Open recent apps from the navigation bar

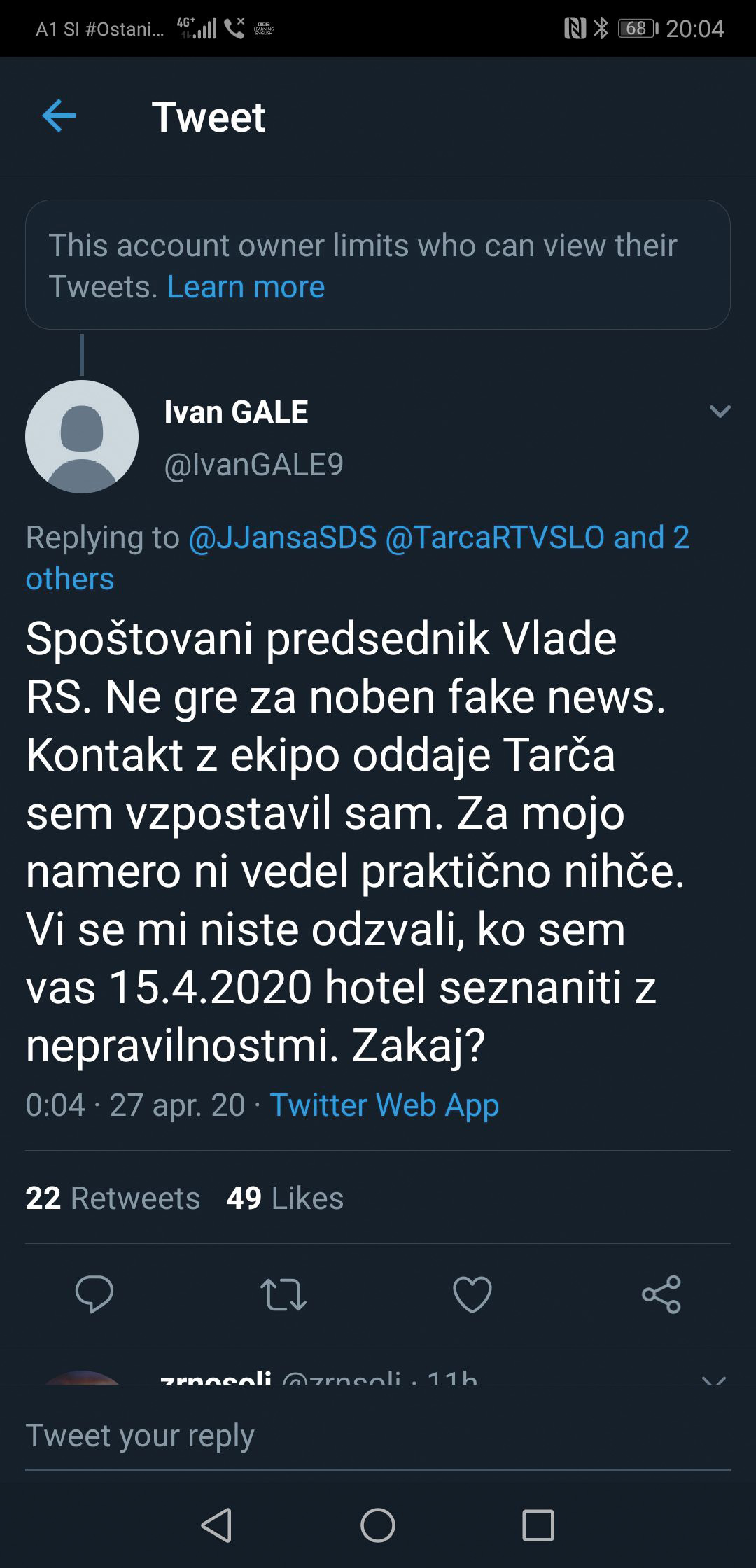[538, 1525]
